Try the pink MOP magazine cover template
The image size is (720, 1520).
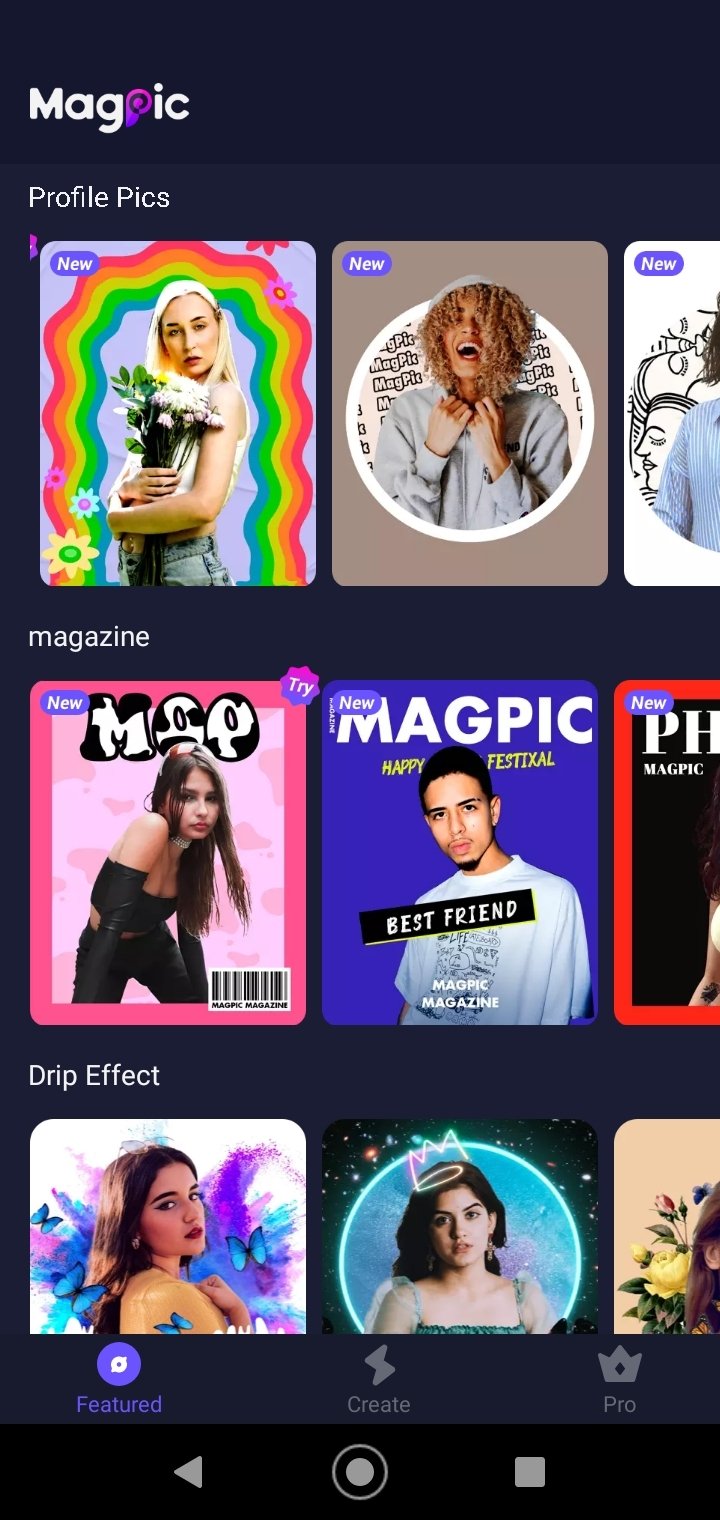[168, 853]
